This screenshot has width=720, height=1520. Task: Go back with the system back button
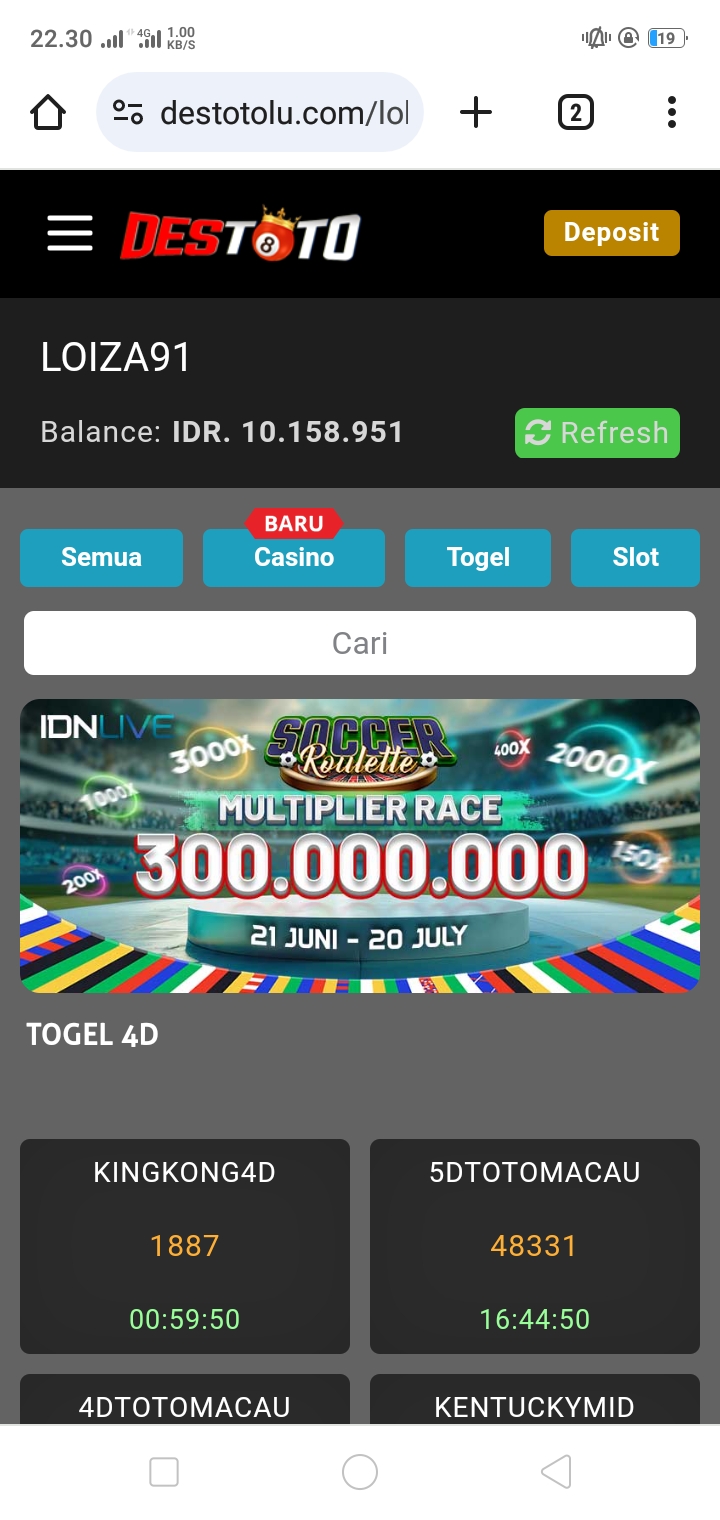[x=556, y=1472]
